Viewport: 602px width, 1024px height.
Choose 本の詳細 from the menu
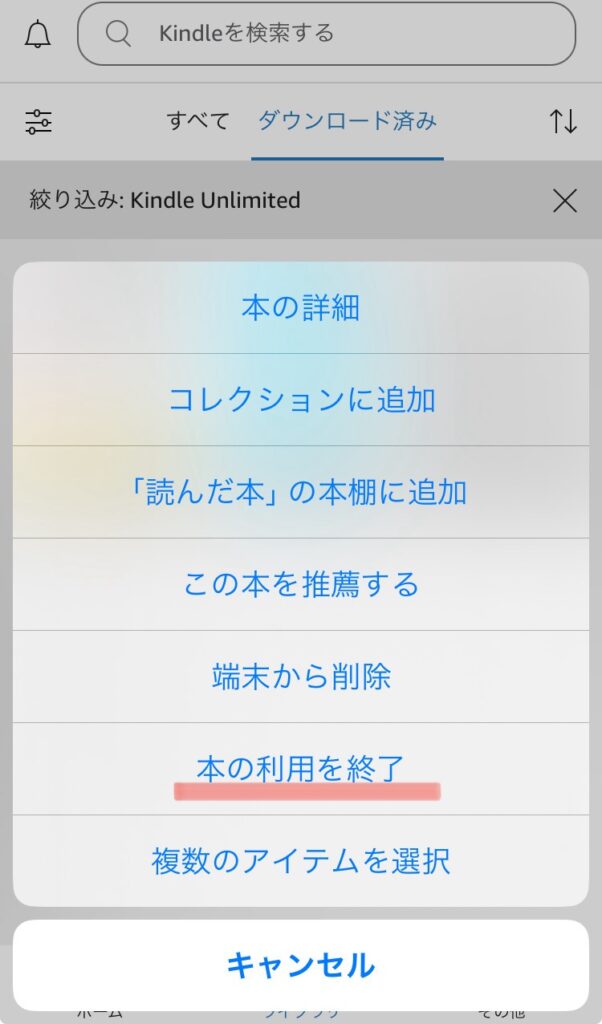point(300,308)
